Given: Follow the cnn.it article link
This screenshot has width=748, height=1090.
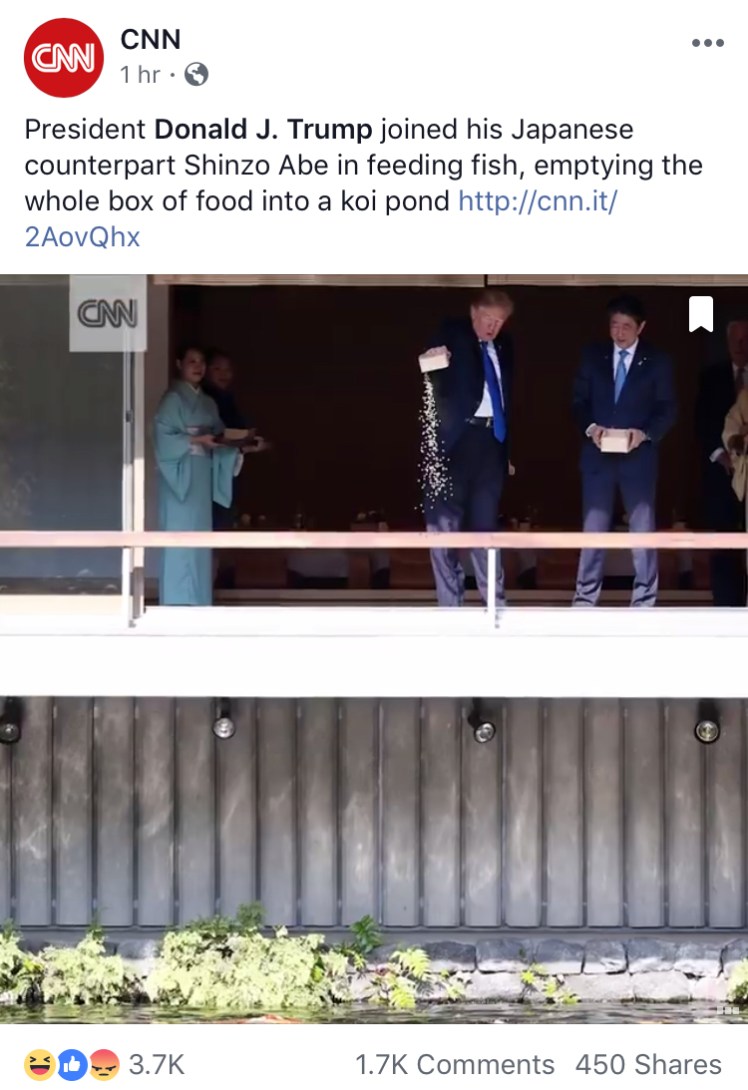Looking at the screenshot, I should point(538,201).
